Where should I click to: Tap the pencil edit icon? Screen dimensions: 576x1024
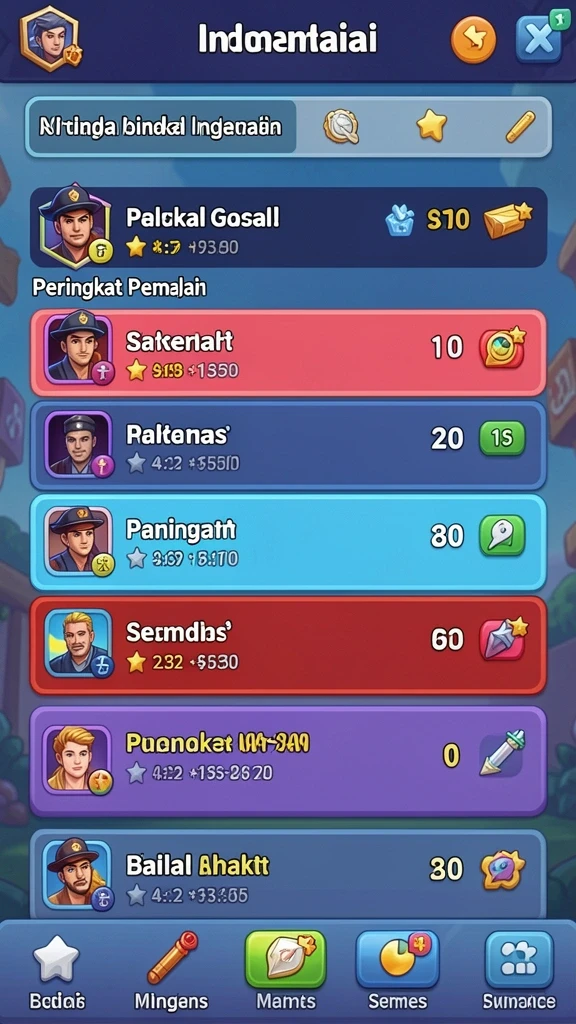tap(520, 126)
